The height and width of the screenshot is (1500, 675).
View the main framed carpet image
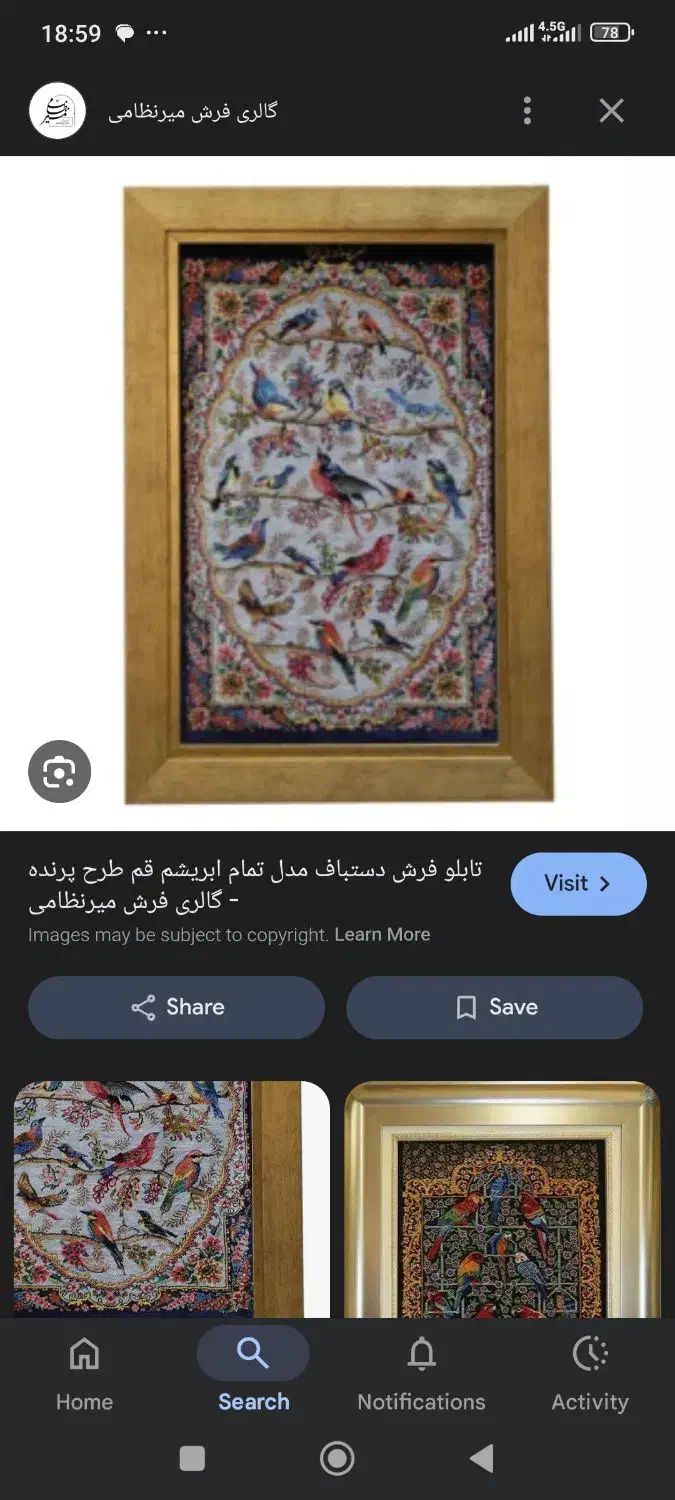click(x=337, y=494)
